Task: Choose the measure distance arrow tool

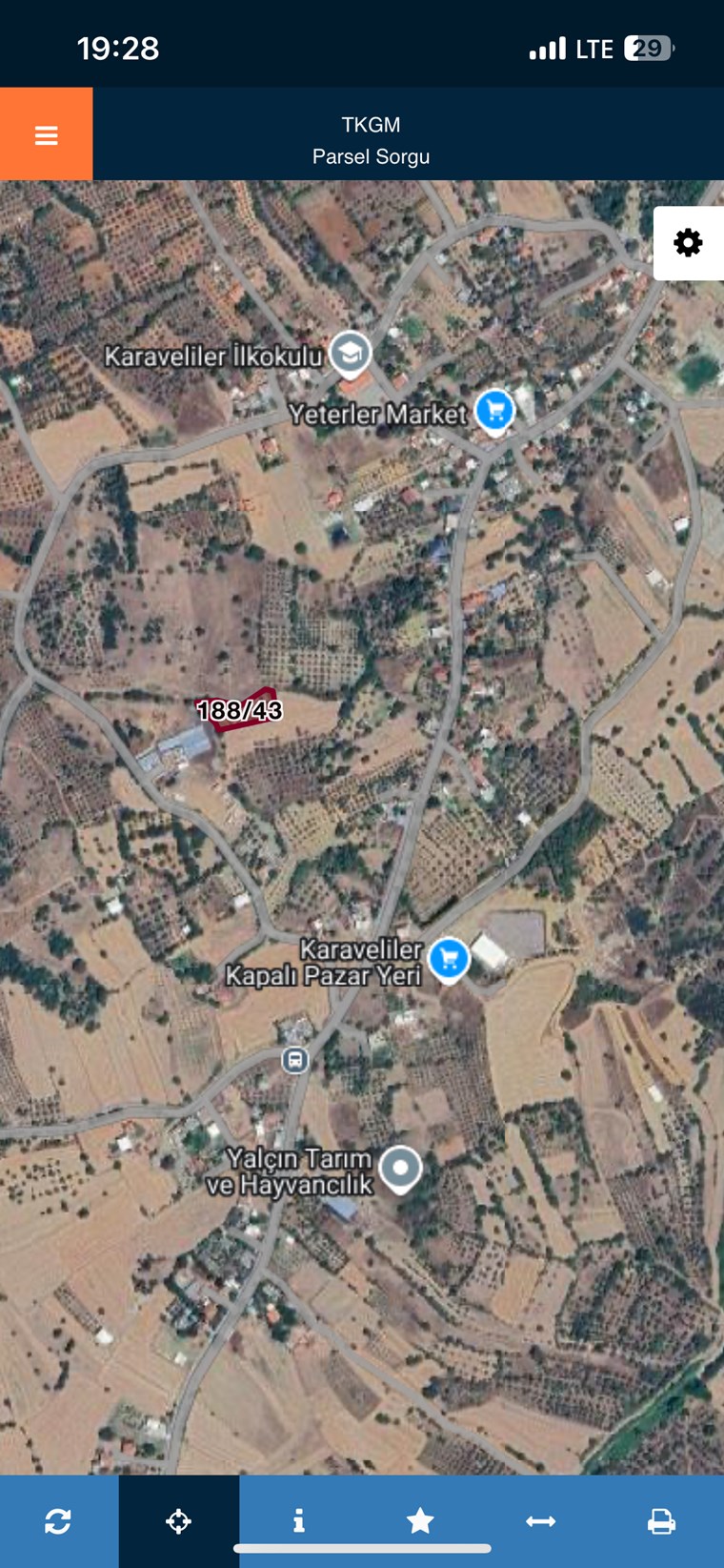Action: [x=541, y=1521]
